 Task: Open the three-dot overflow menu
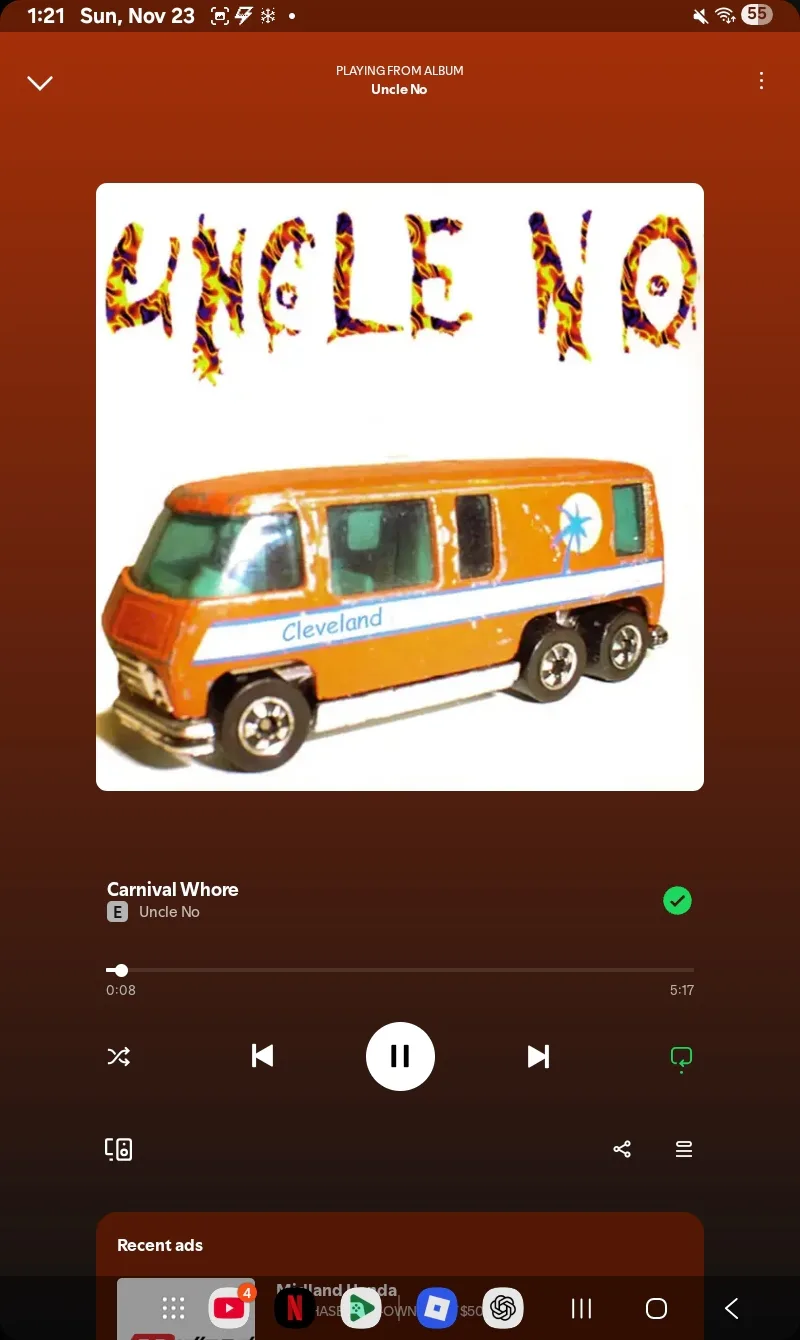761,81
